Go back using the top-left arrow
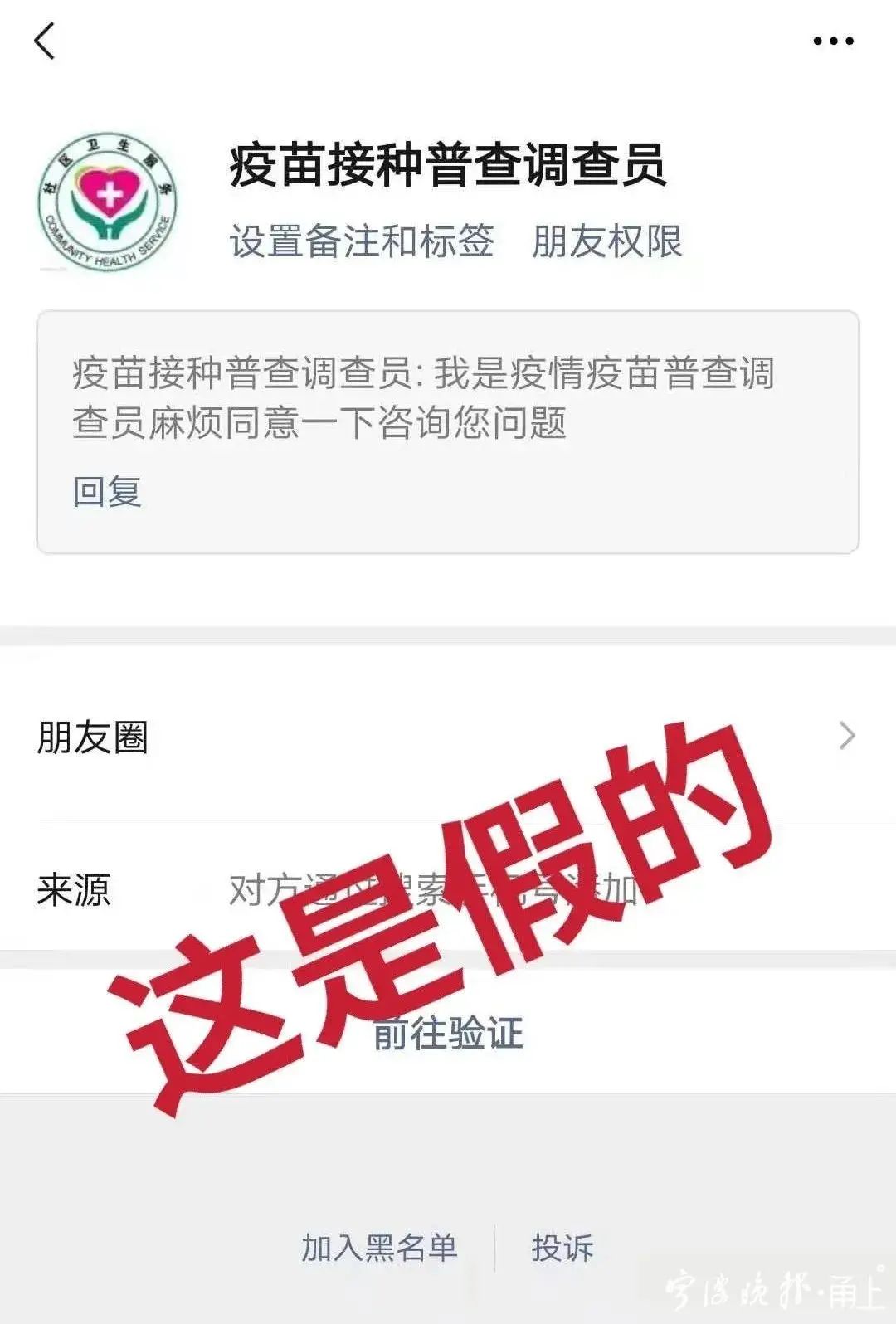This screenshot has width=896, height=1324. pos(45,41)
